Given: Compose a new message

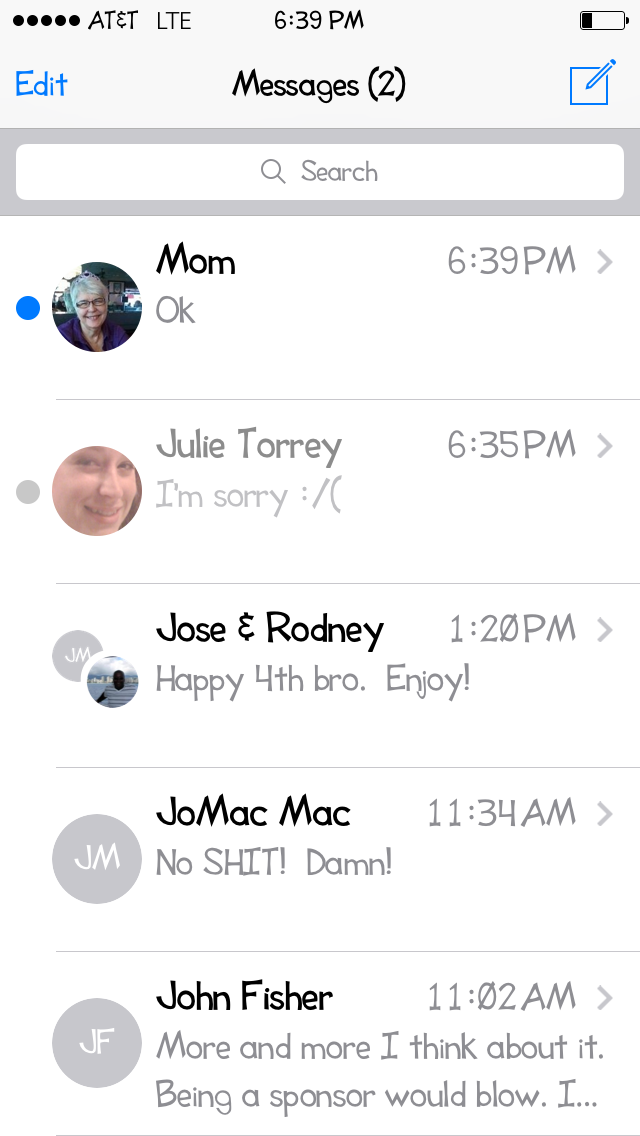Looking at the screenshot, I should pyautogui.click(x=593, y=82).
